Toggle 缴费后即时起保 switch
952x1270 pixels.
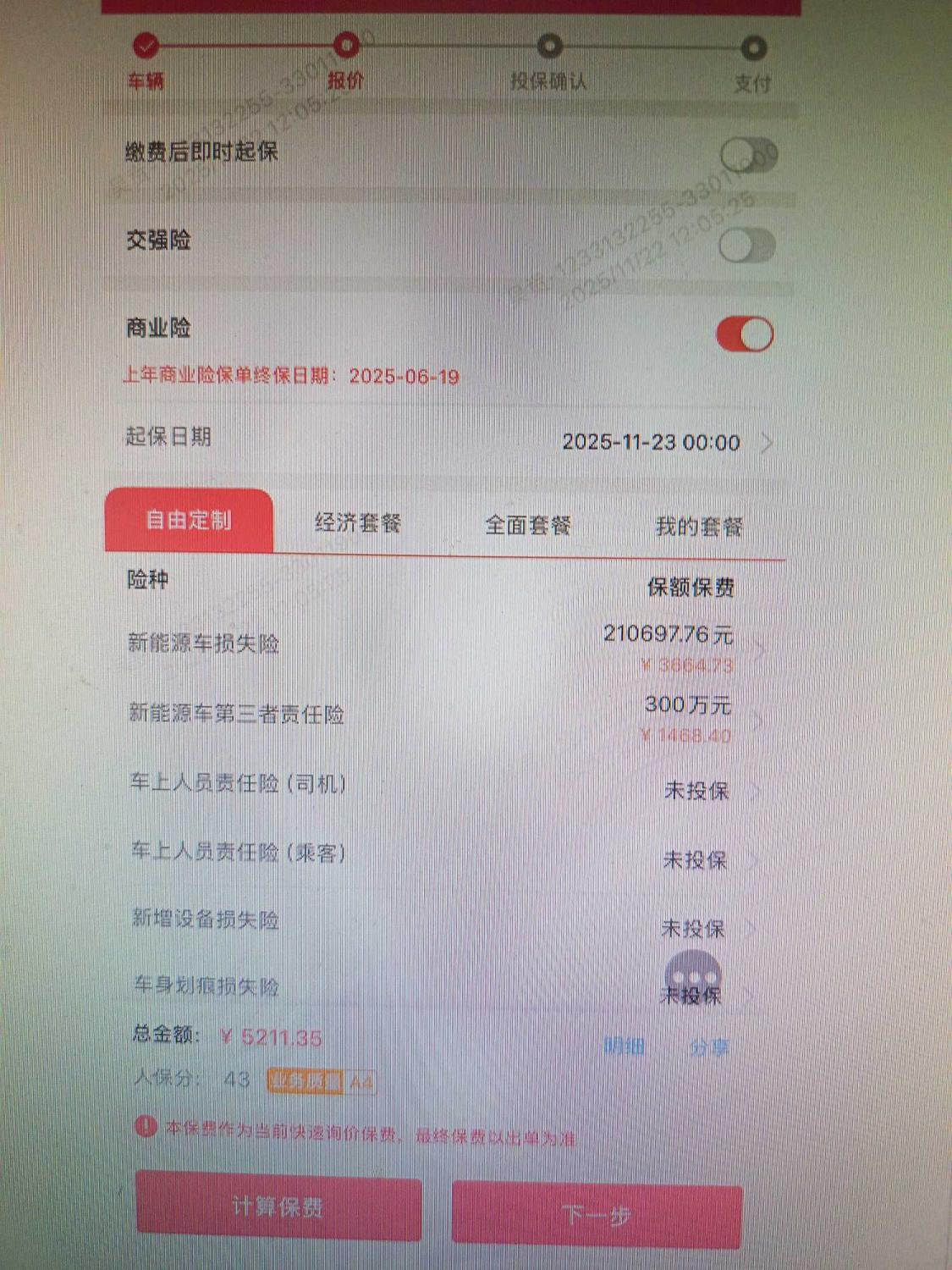748,155
